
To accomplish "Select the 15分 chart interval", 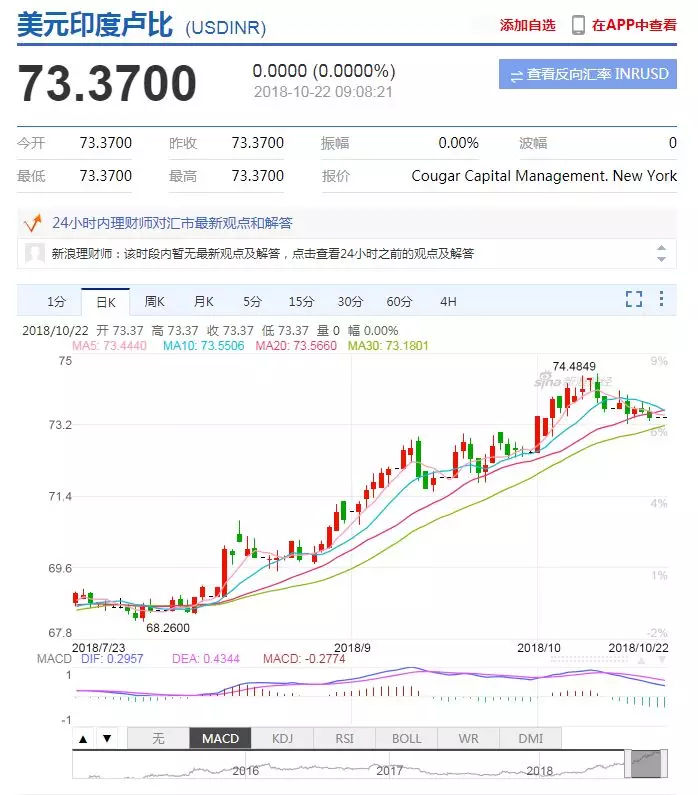I will click(x=301, y=301).
